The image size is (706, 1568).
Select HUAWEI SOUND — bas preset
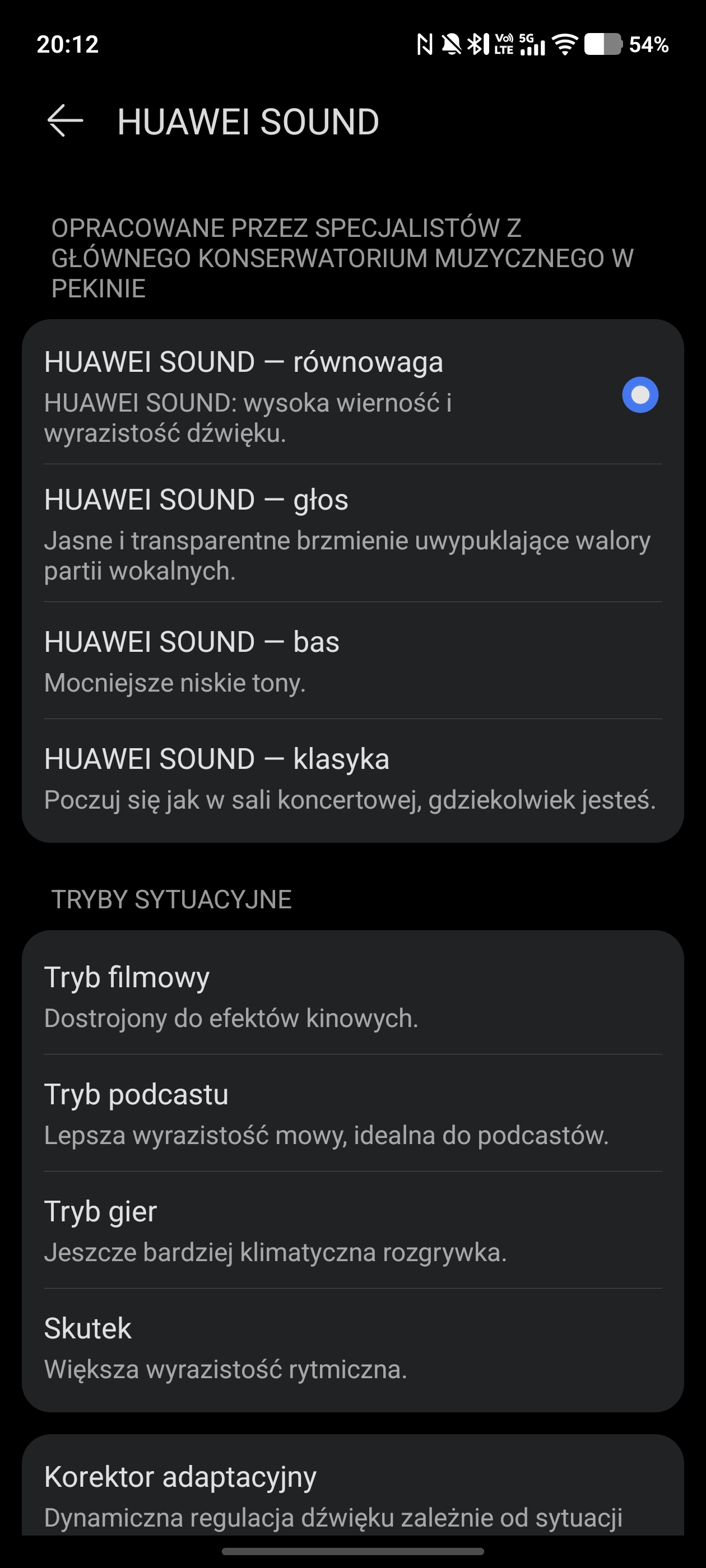[x=352, y=660]
